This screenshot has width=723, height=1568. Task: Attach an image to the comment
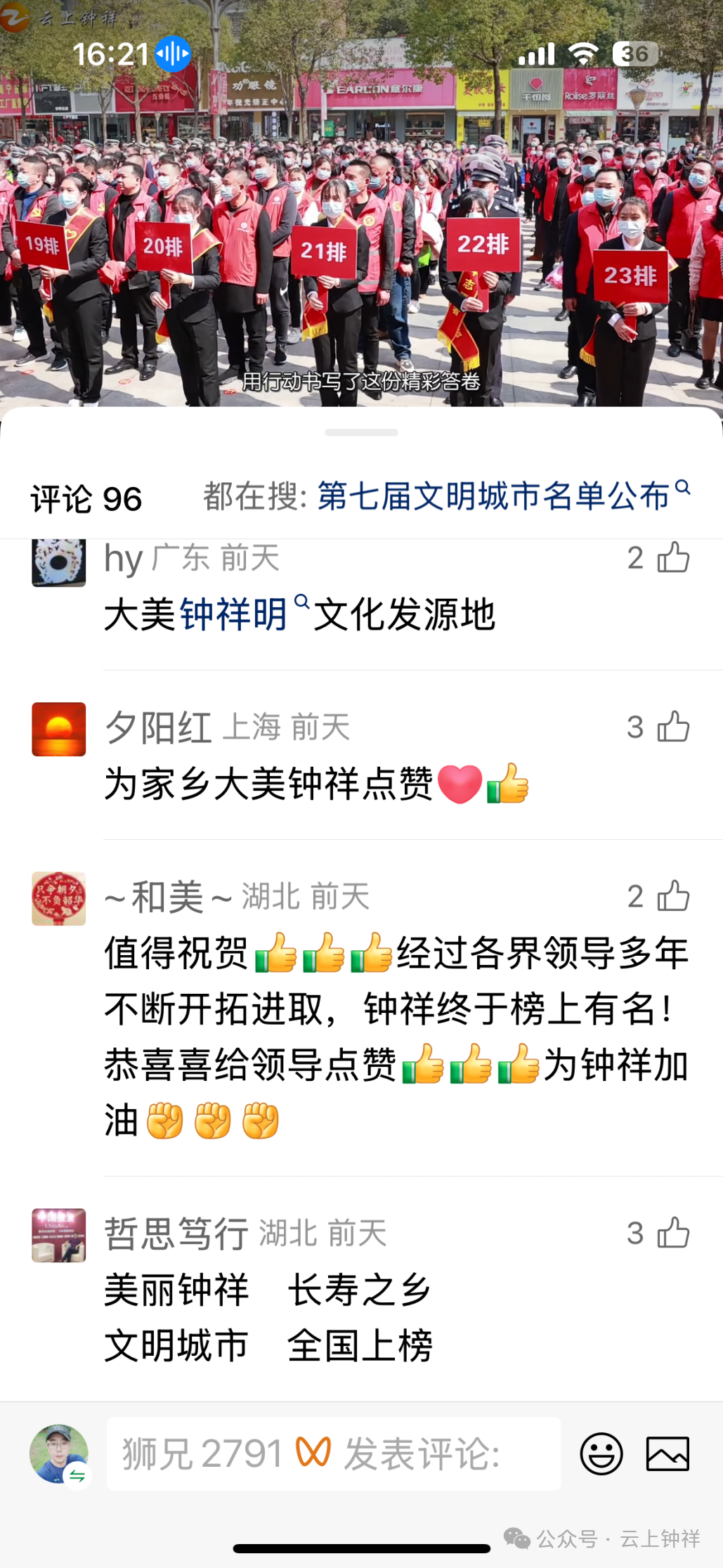point(667,1453)
